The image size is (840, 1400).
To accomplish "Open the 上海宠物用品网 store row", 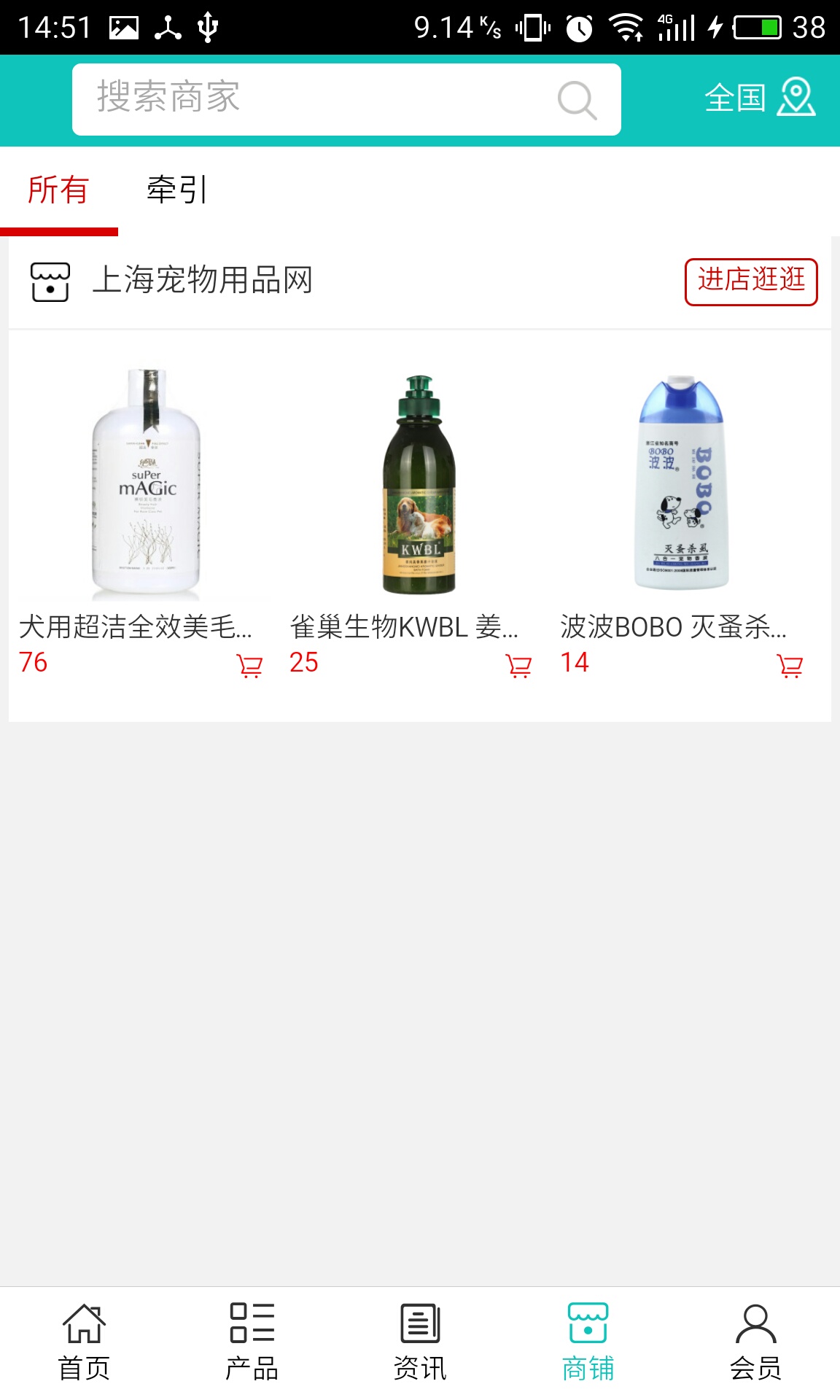I will tap(203, 281).
